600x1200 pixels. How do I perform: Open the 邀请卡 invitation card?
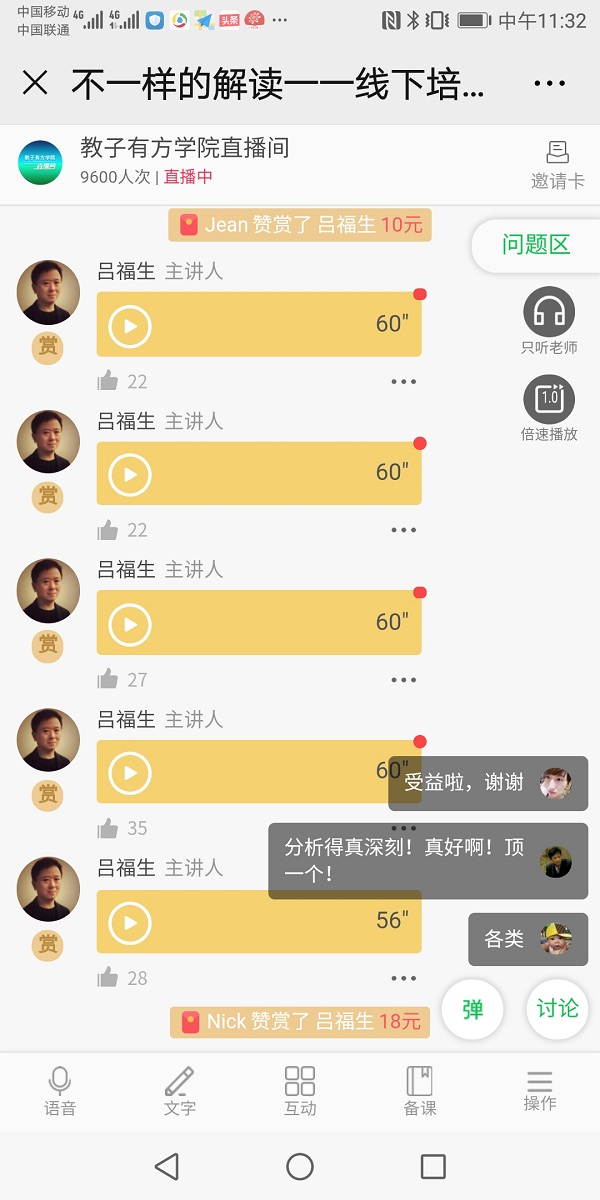pyautogui.click(x=557, y=165)
